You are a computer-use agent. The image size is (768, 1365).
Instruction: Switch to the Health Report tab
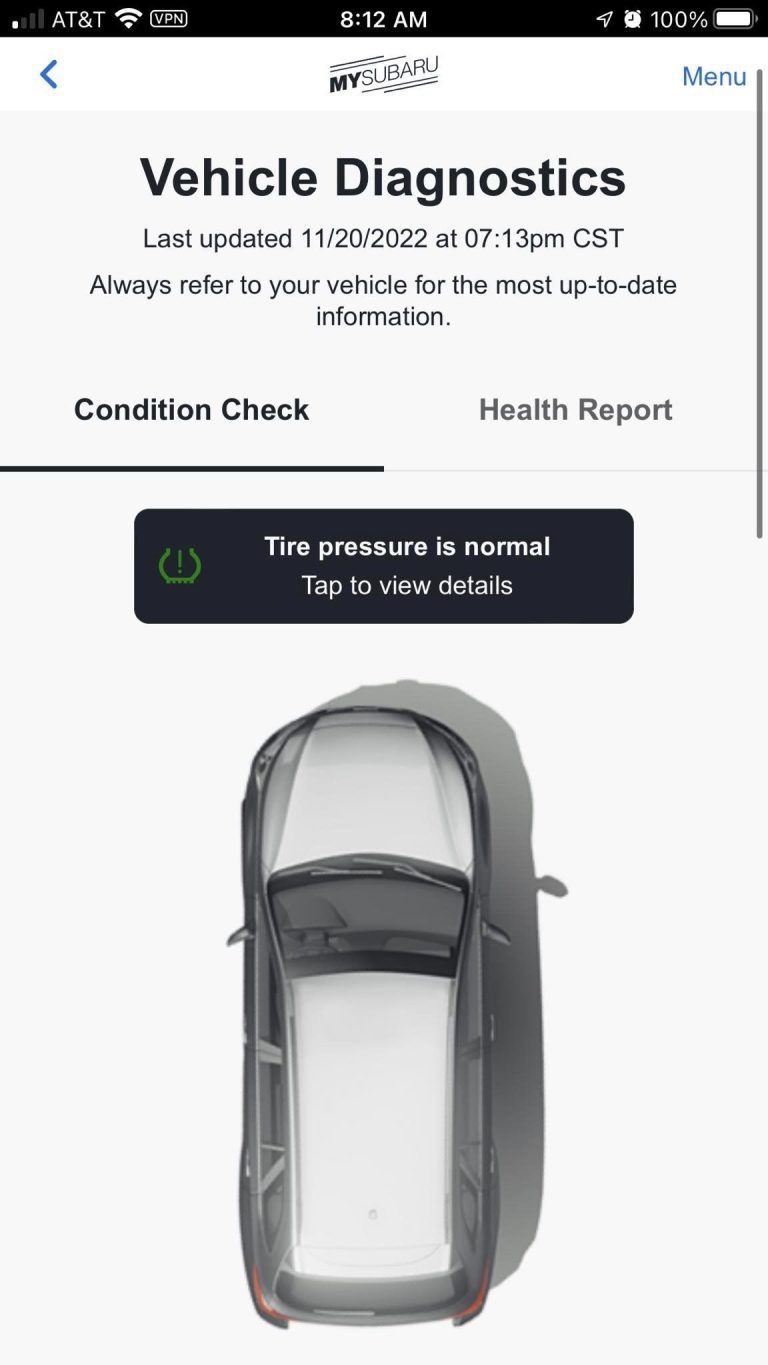[x=575, y=410]
